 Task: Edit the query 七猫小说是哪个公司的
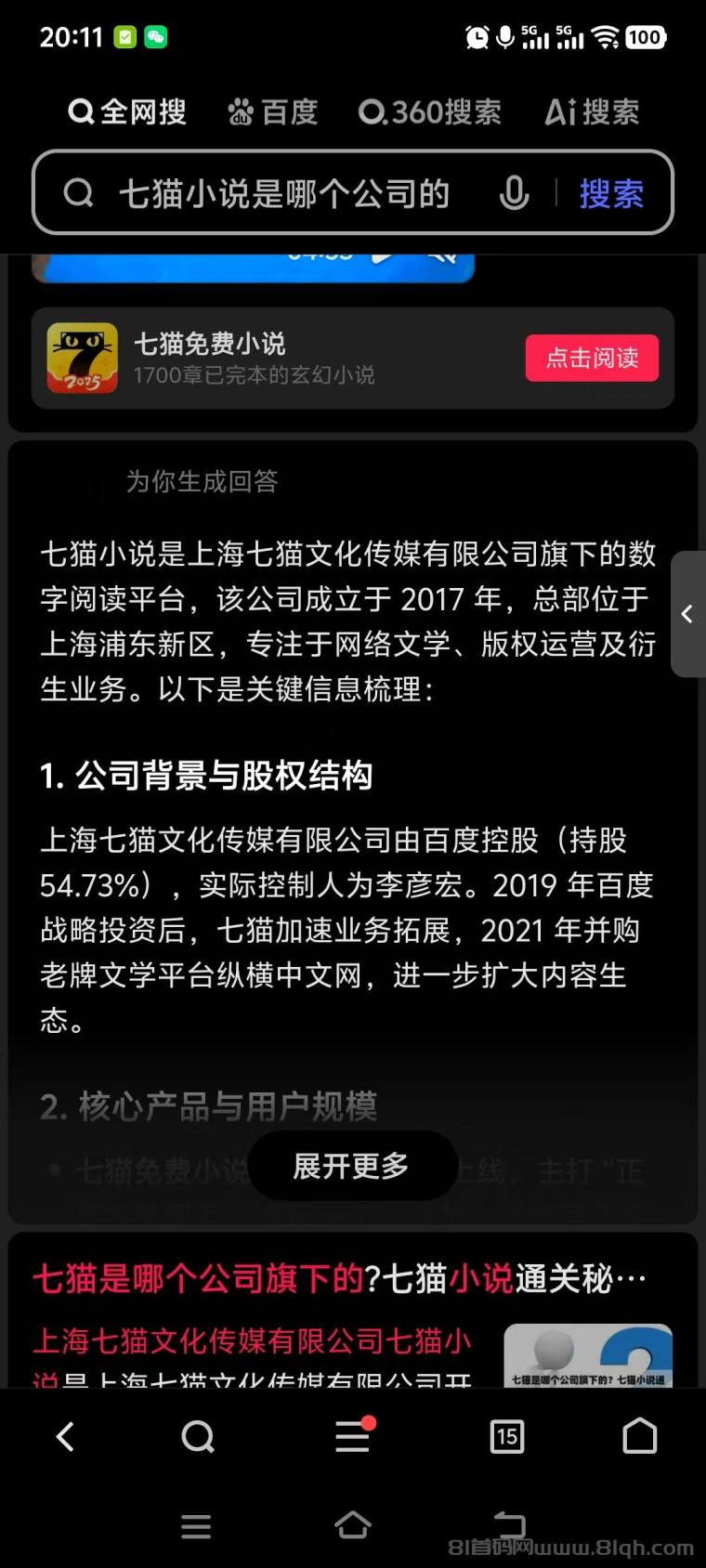click(x=283, y=193)
